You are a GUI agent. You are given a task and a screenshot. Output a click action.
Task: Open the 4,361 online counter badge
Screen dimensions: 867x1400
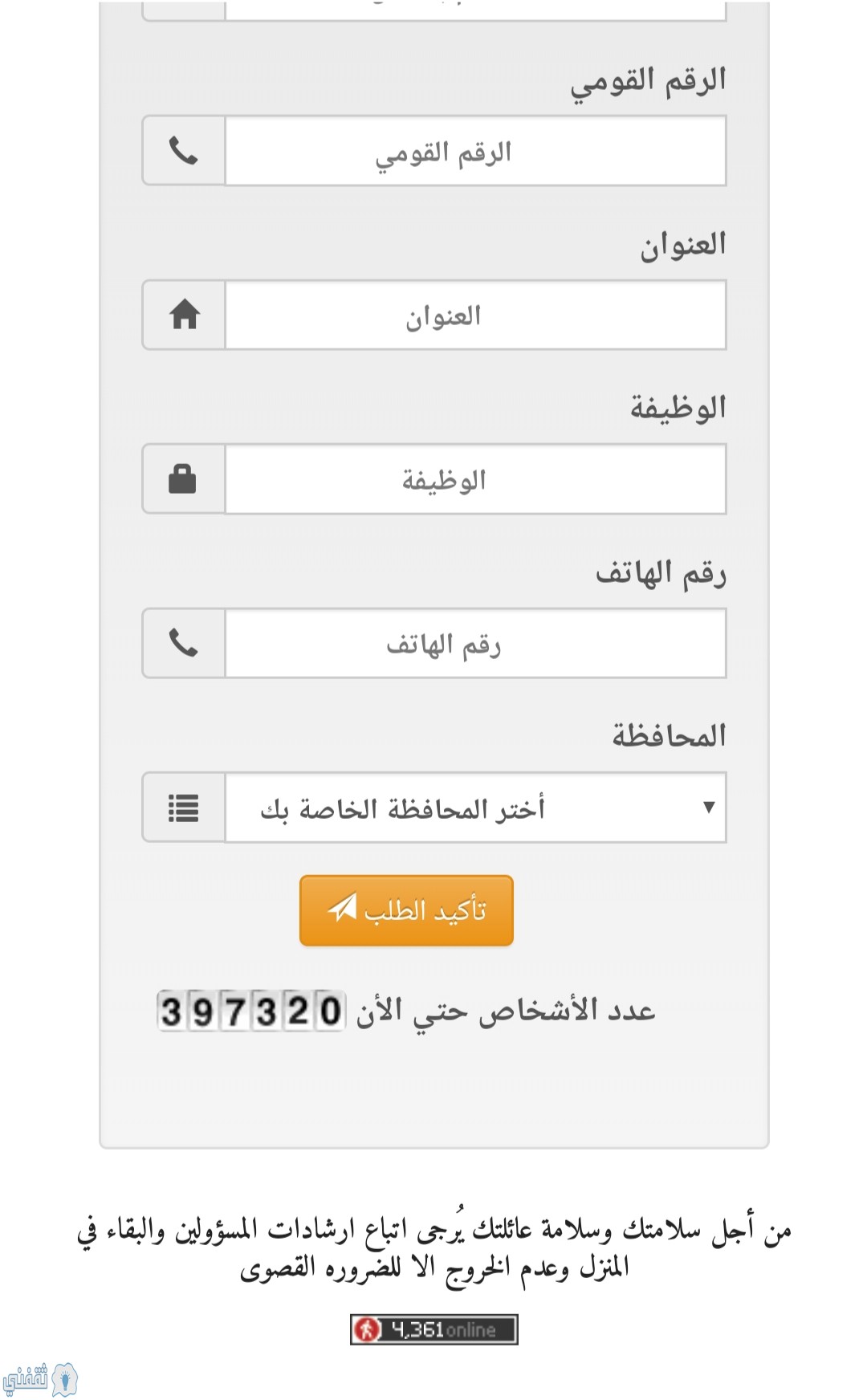click(434, 1329)
